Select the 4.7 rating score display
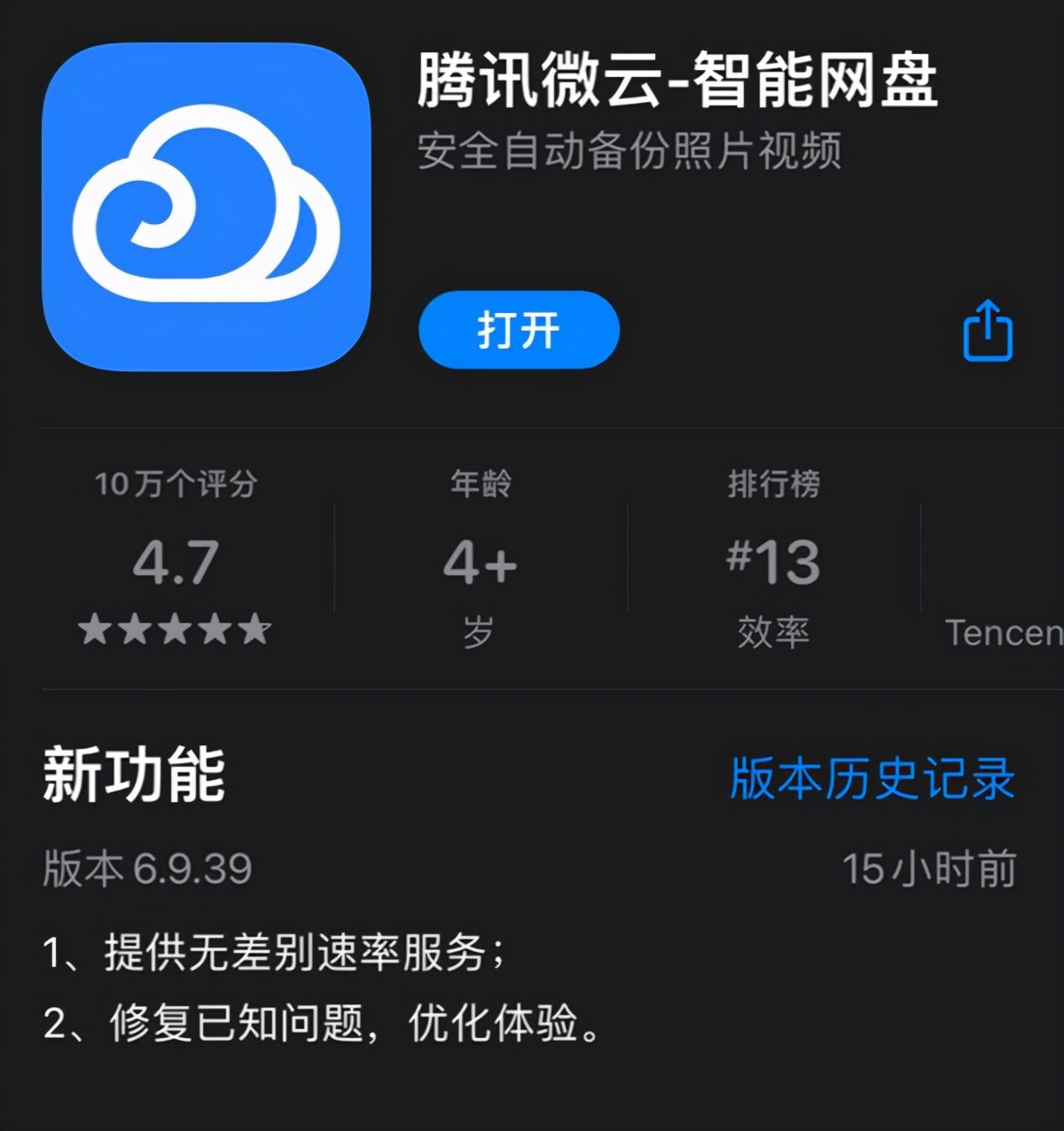This screenshot has height=1131, width=1064. pos(175,560)
